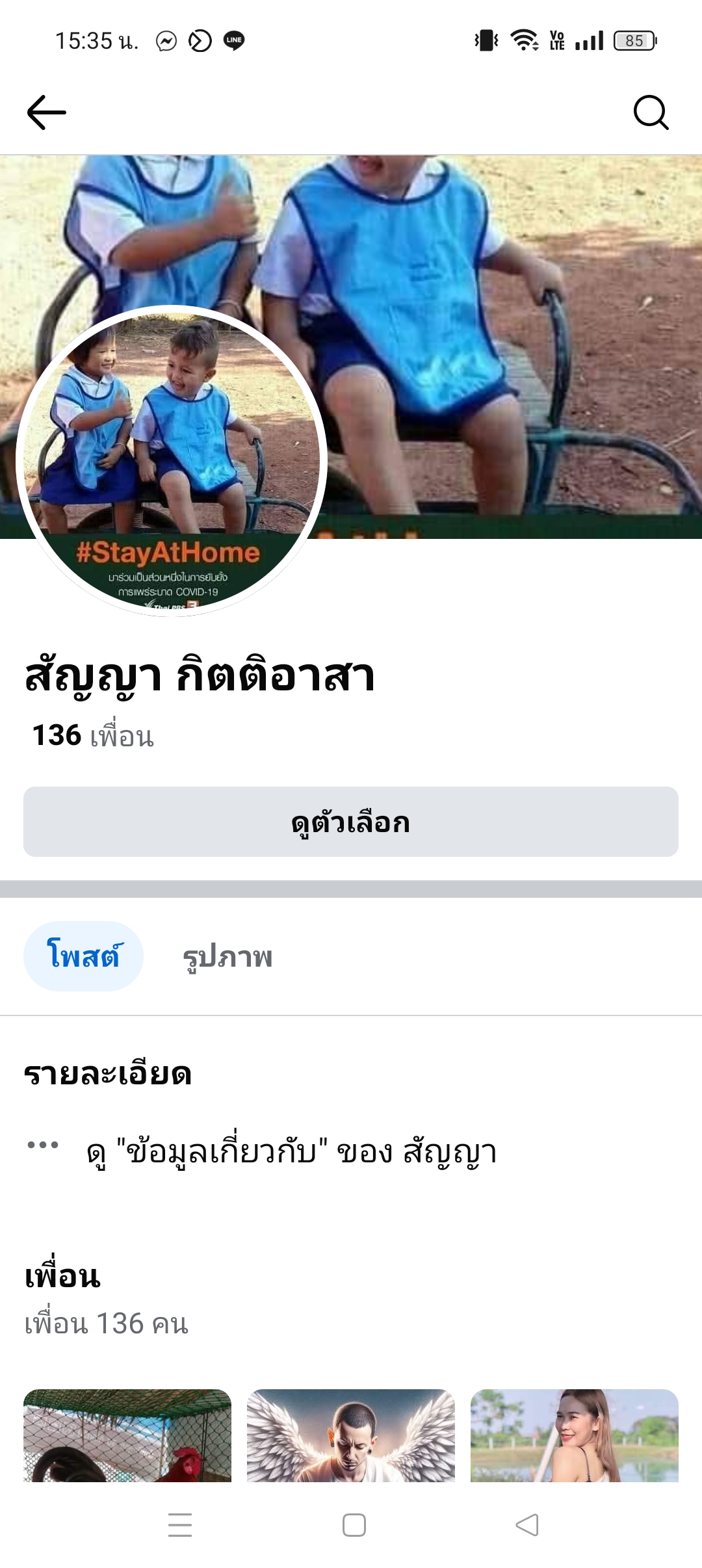Open recent apps from the navigation bar
The image size is (702, 1568).
point(180,1525)
